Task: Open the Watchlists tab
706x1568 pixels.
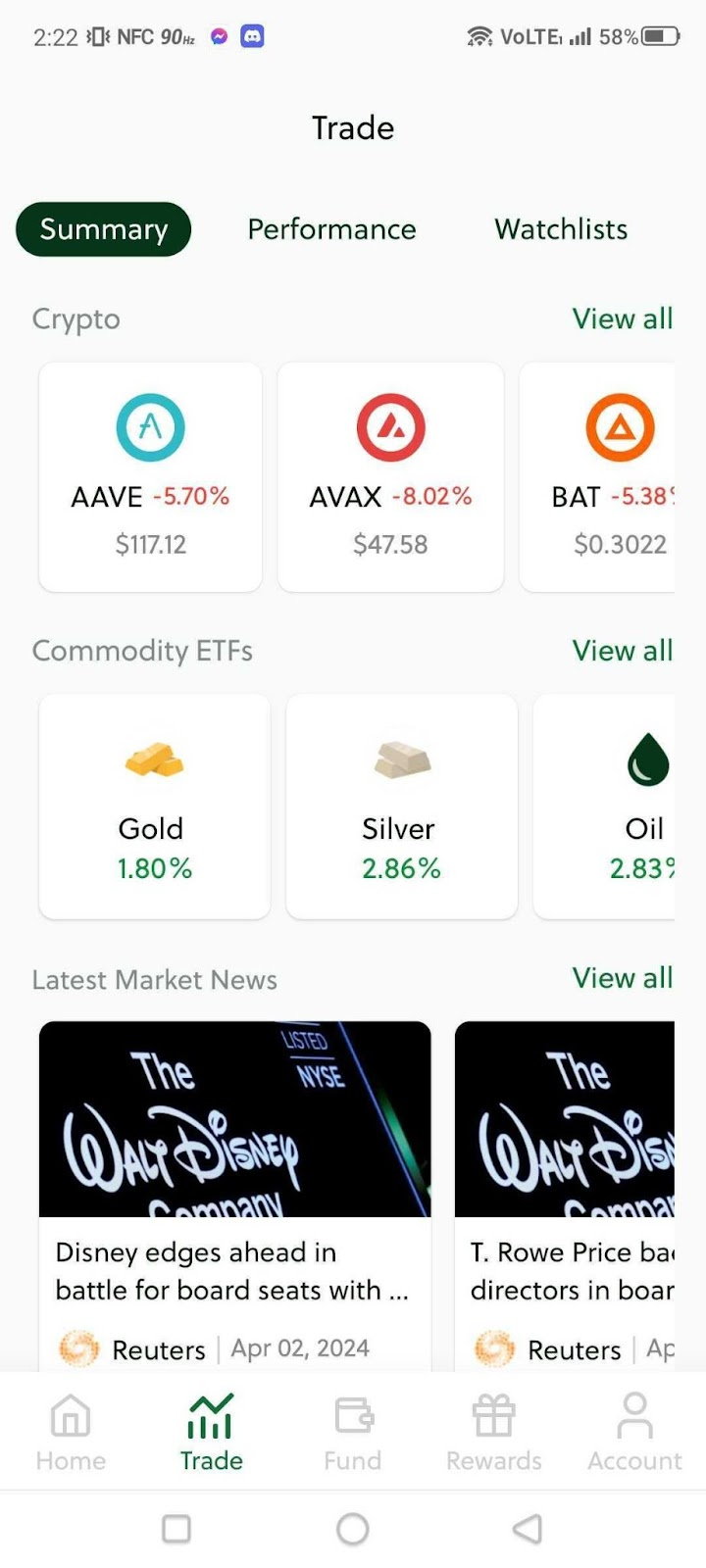Action: pos(561,229)
